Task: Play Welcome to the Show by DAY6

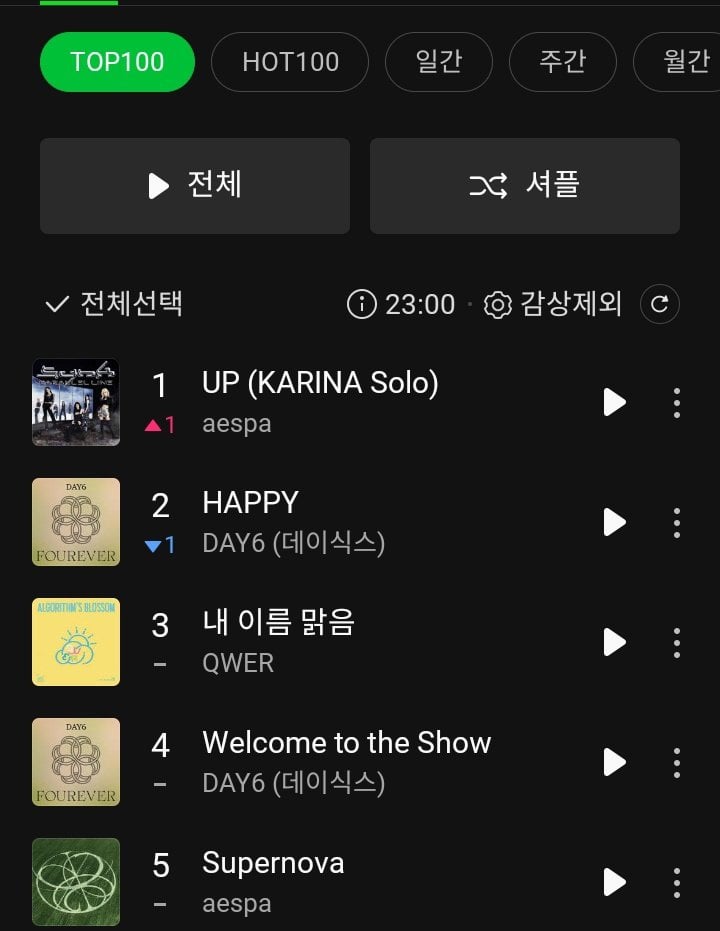Action: tap(614, 762)
